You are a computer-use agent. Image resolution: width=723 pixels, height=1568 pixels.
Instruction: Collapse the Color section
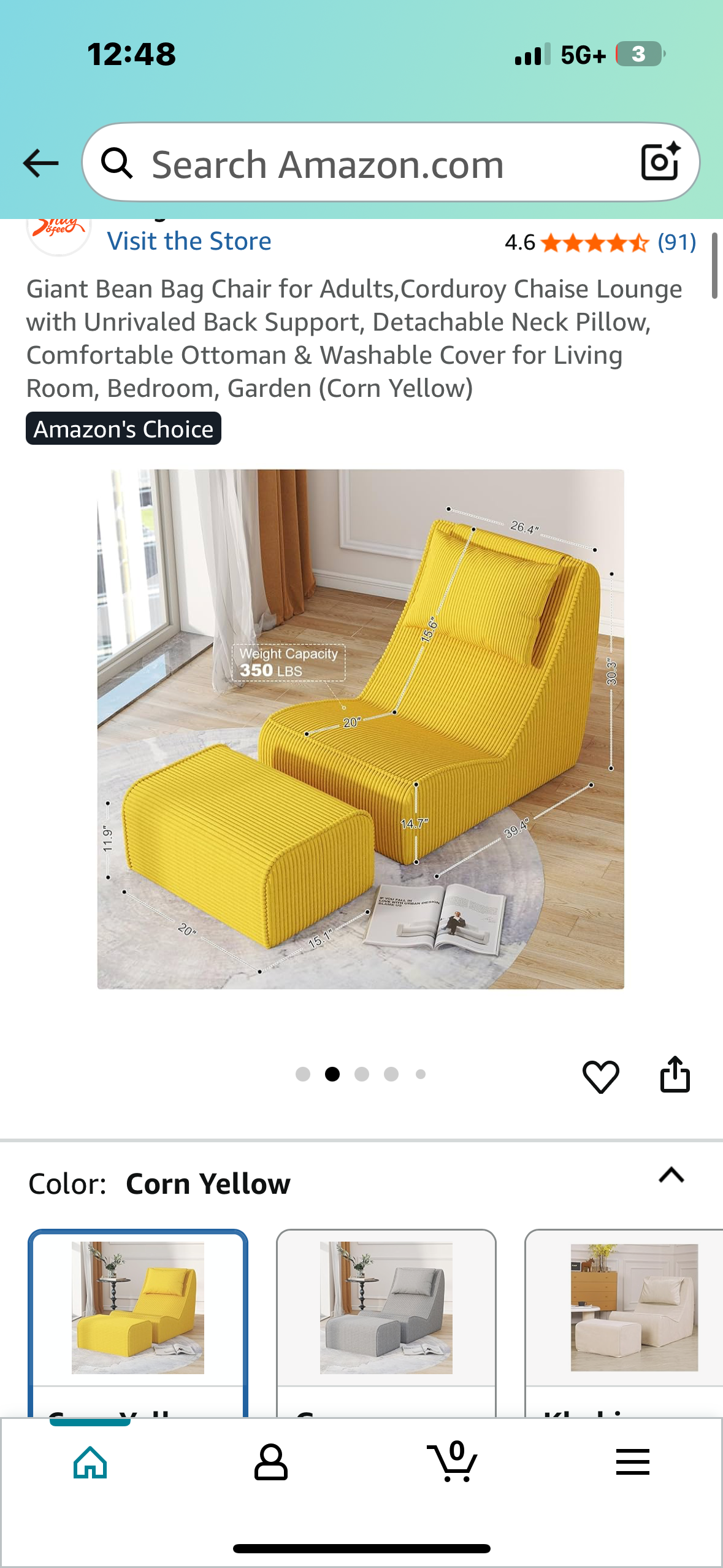click(671, 1175)
